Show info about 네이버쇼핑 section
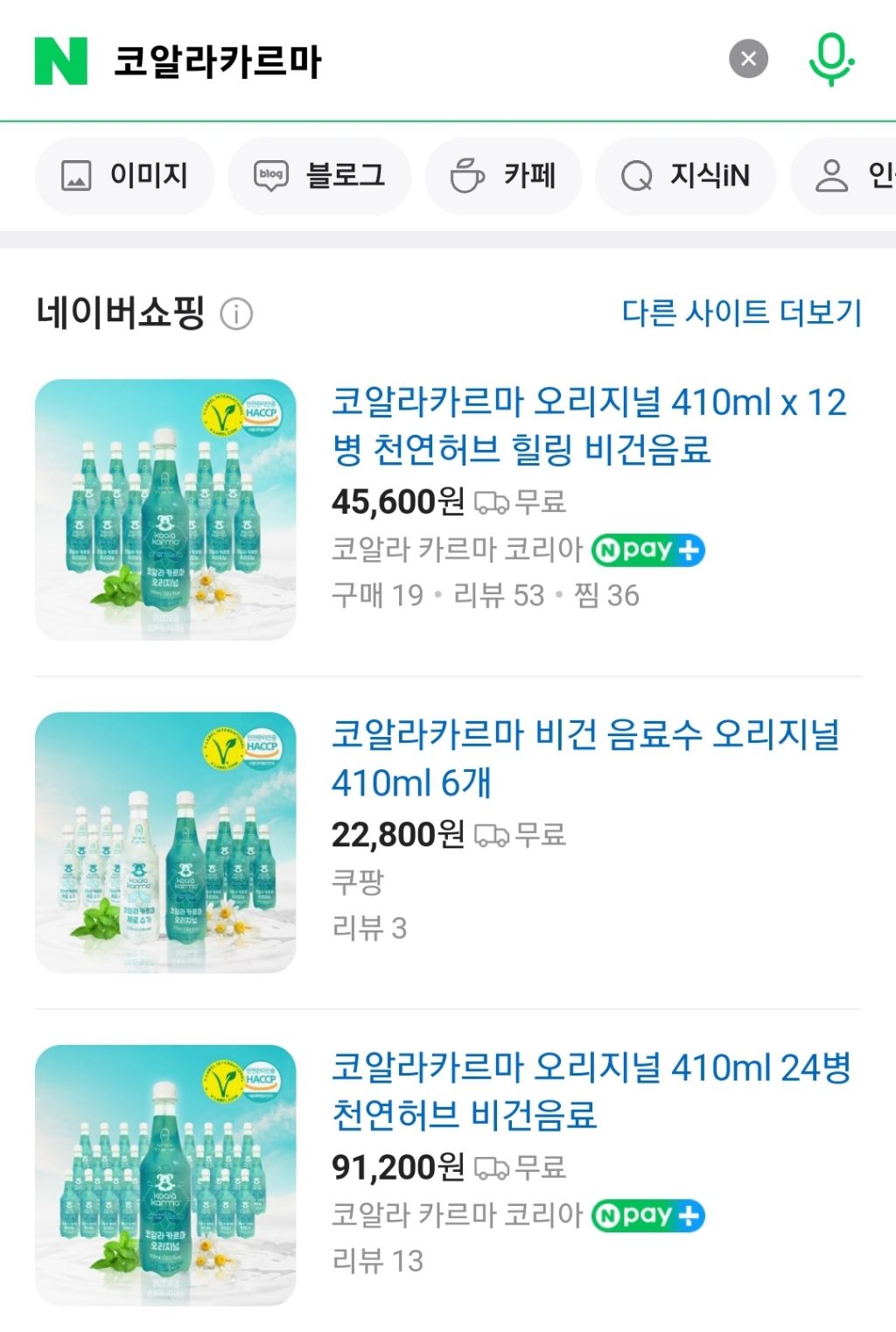This screenshot has height=1332, width=896. pyautogui.click(x=236, y=313)
